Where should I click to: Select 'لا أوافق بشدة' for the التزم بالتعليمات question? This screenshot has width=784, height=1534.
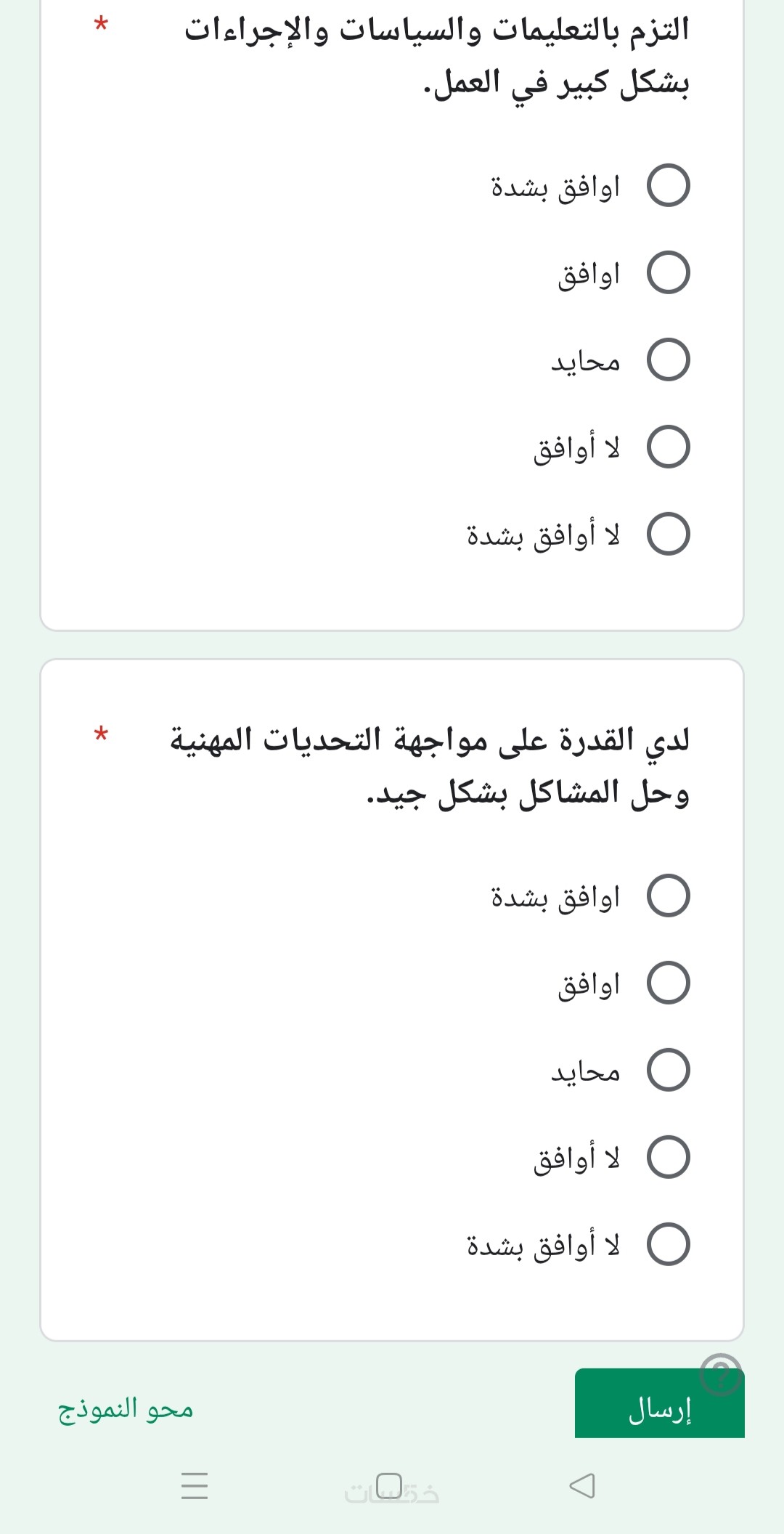(668, 535)
